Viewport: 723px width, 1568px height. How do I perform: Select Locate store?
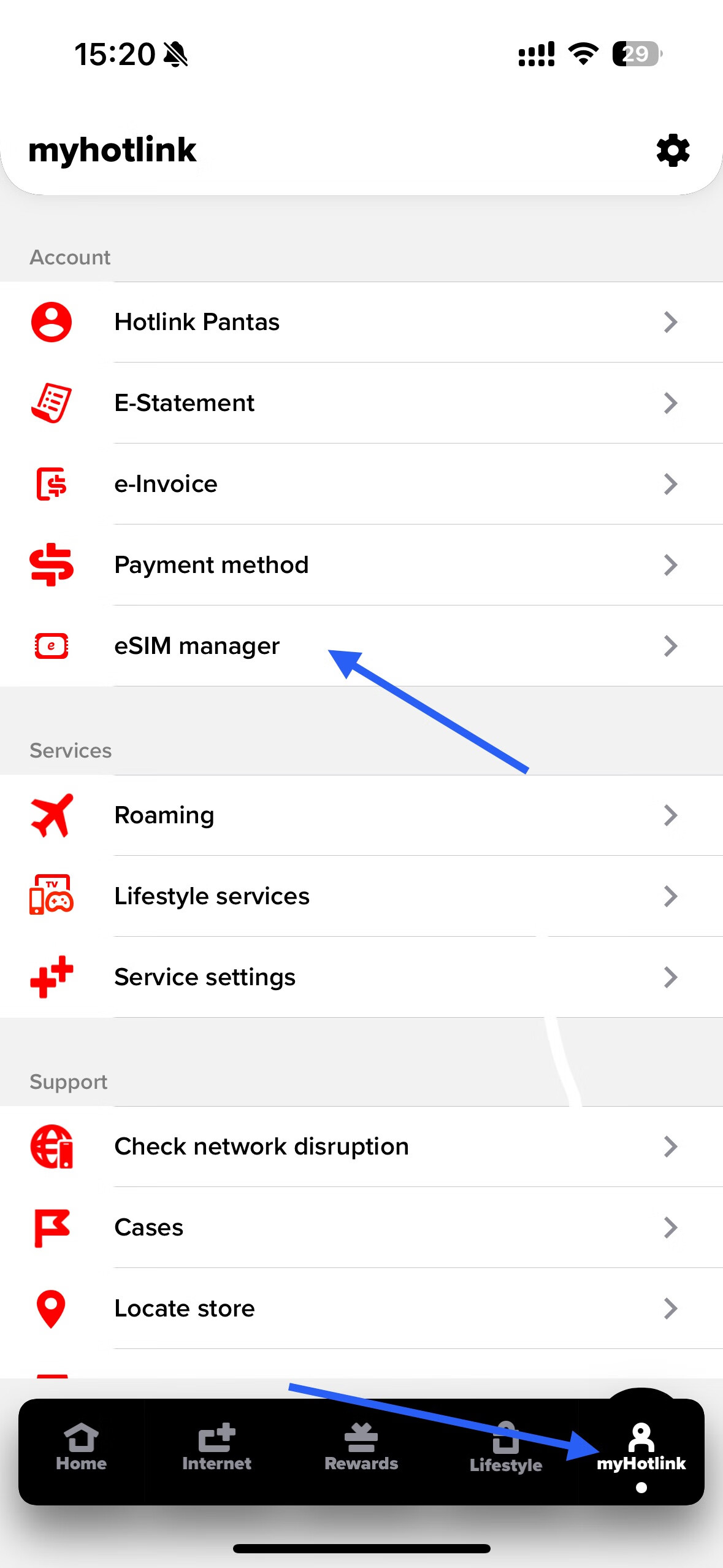pos(361,1309)
